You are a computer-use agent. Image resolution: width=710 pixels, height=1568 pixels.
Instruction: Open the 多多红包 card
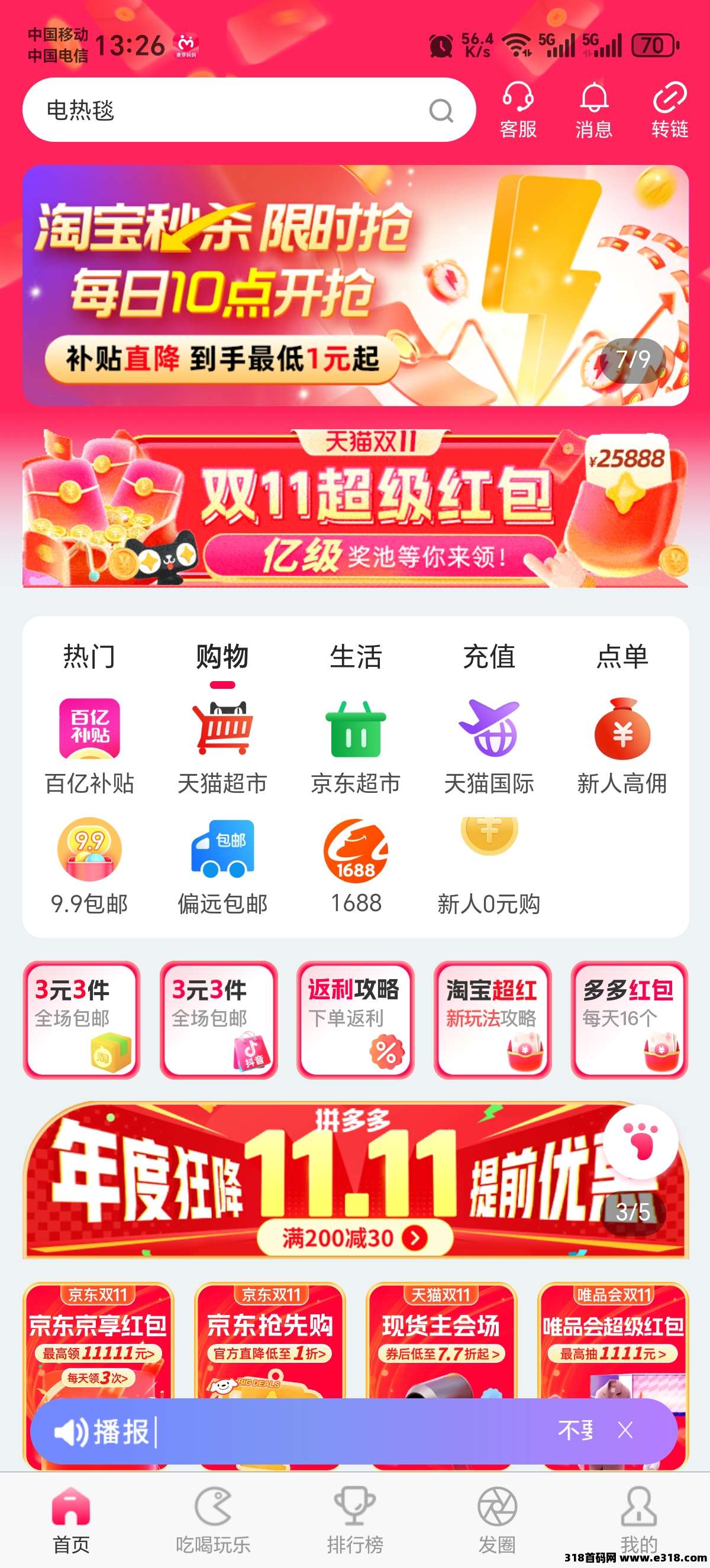629,1019
